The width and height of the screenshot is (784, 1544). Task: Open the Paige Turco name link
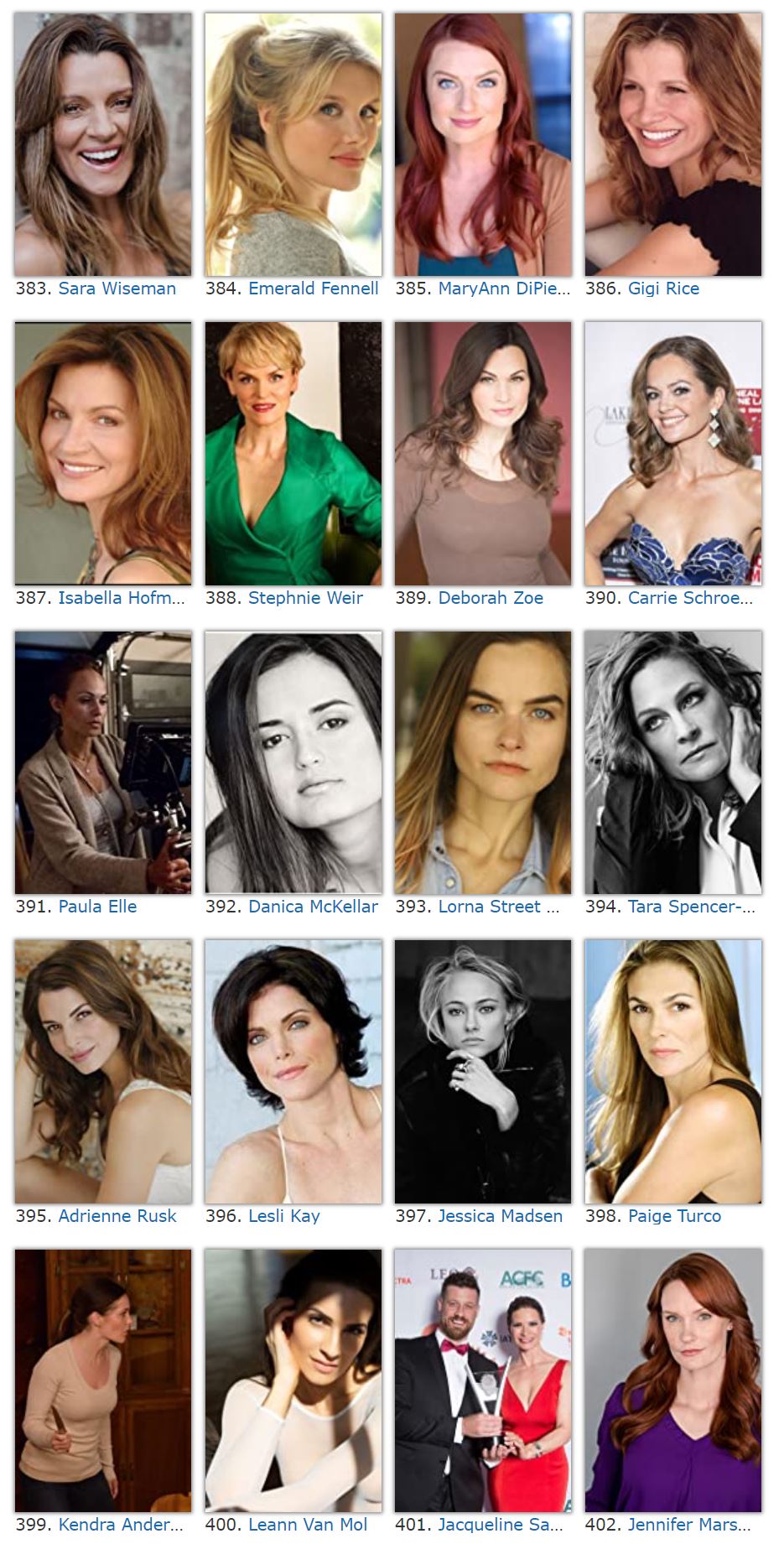[674, 1216]
